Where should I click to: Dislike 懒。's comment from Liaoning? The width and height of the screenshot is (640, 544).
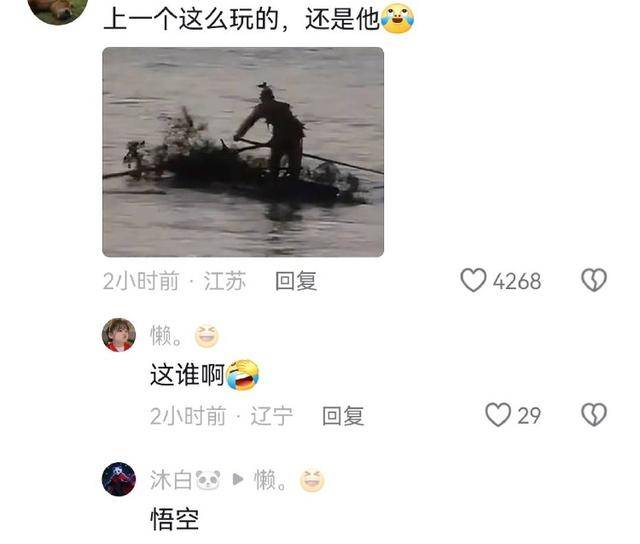point(594,415)
